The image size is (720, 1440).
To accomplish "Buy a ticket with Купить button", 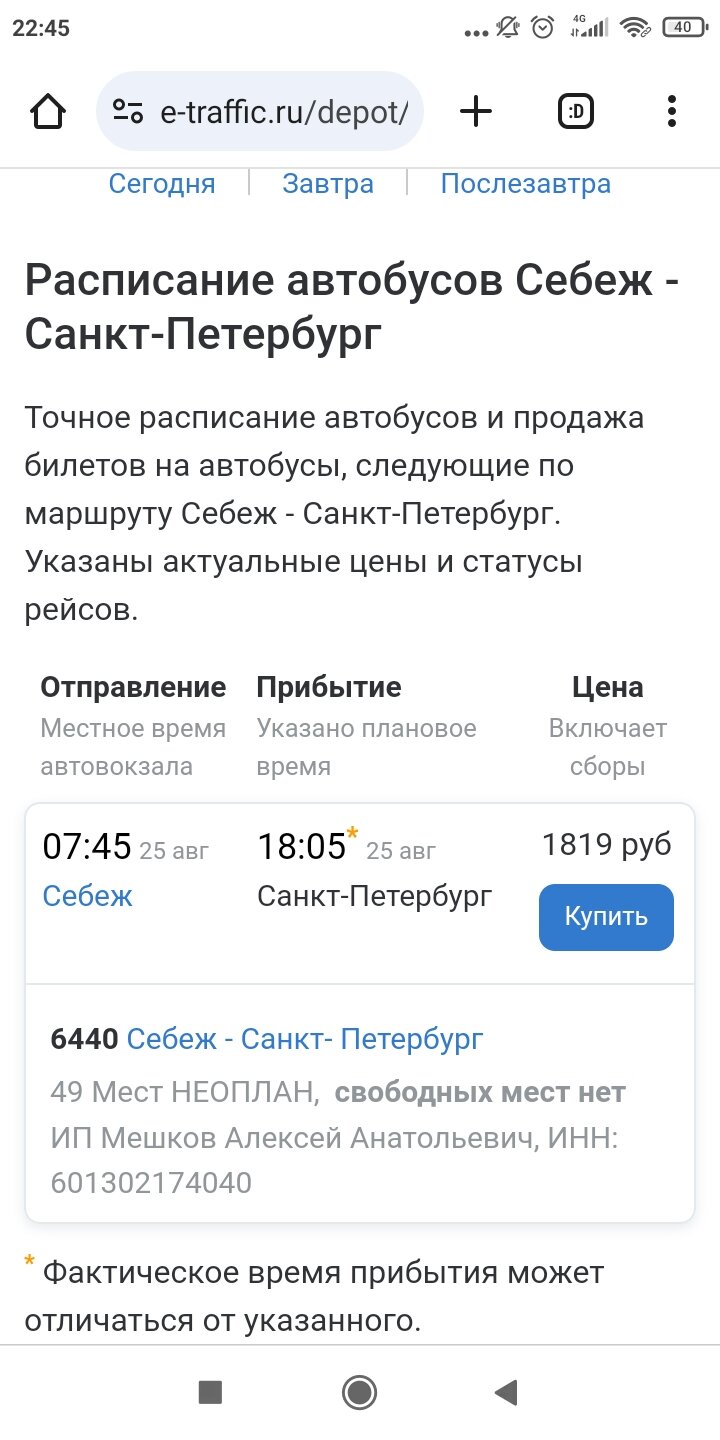I will 606,917.
